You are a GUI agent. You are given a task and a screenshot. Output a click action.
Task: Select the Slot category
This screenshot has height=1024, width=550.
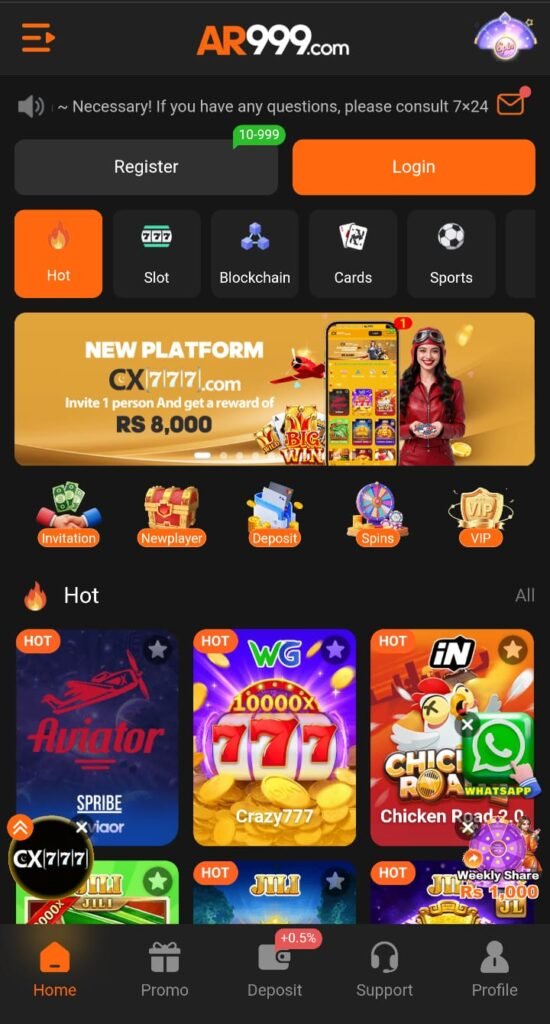coord(157,253)
